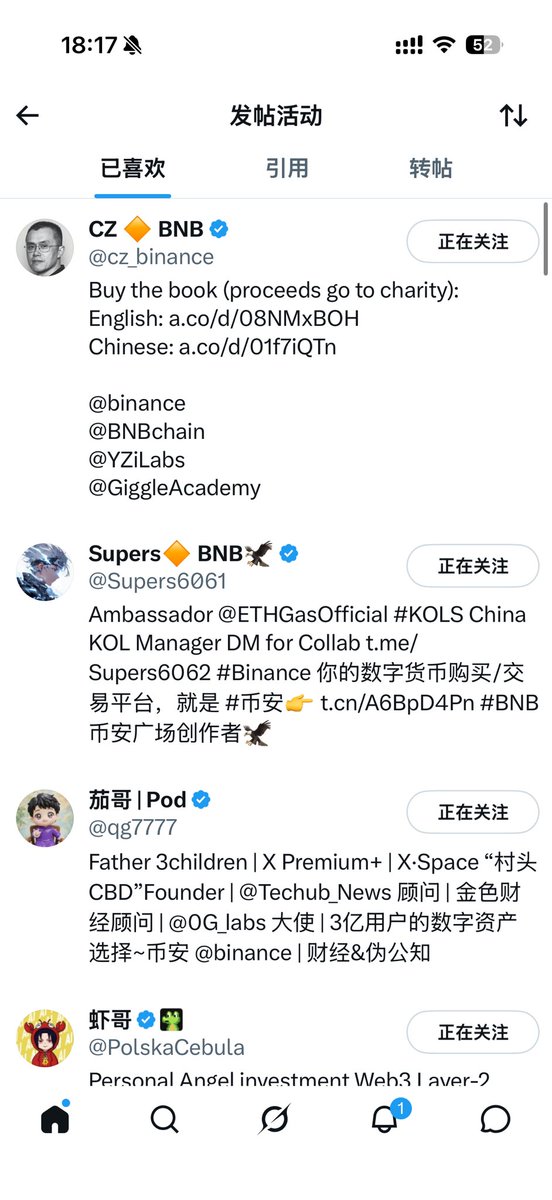552x1200 pixels.
Task: Open the Grok tab
Action: point(274,1119)
